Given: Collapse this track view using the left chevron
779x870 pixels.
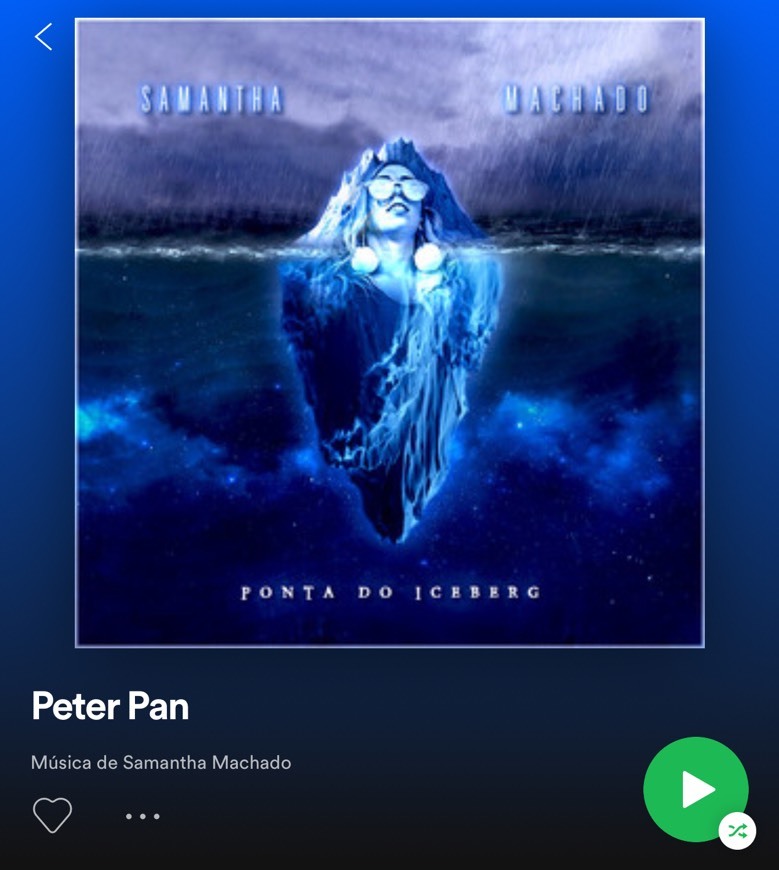Looking at the screenshot, I should [42, 36].
